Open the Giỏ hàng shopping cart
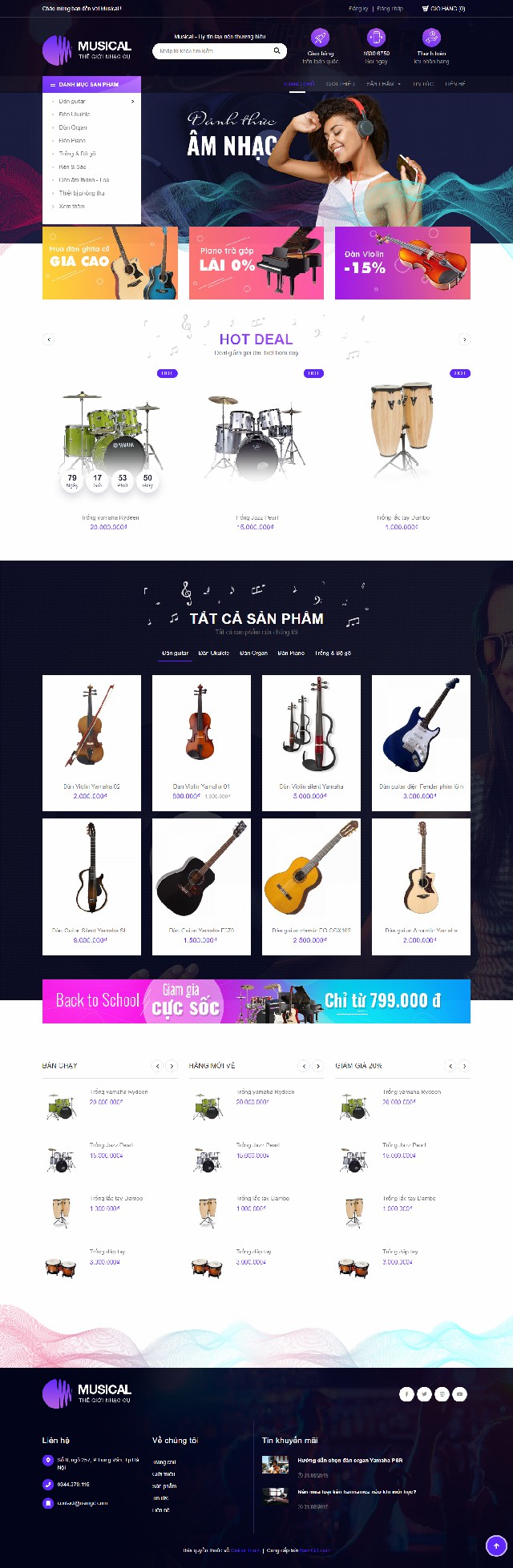513x1568 pixels. tap(443, 9)
